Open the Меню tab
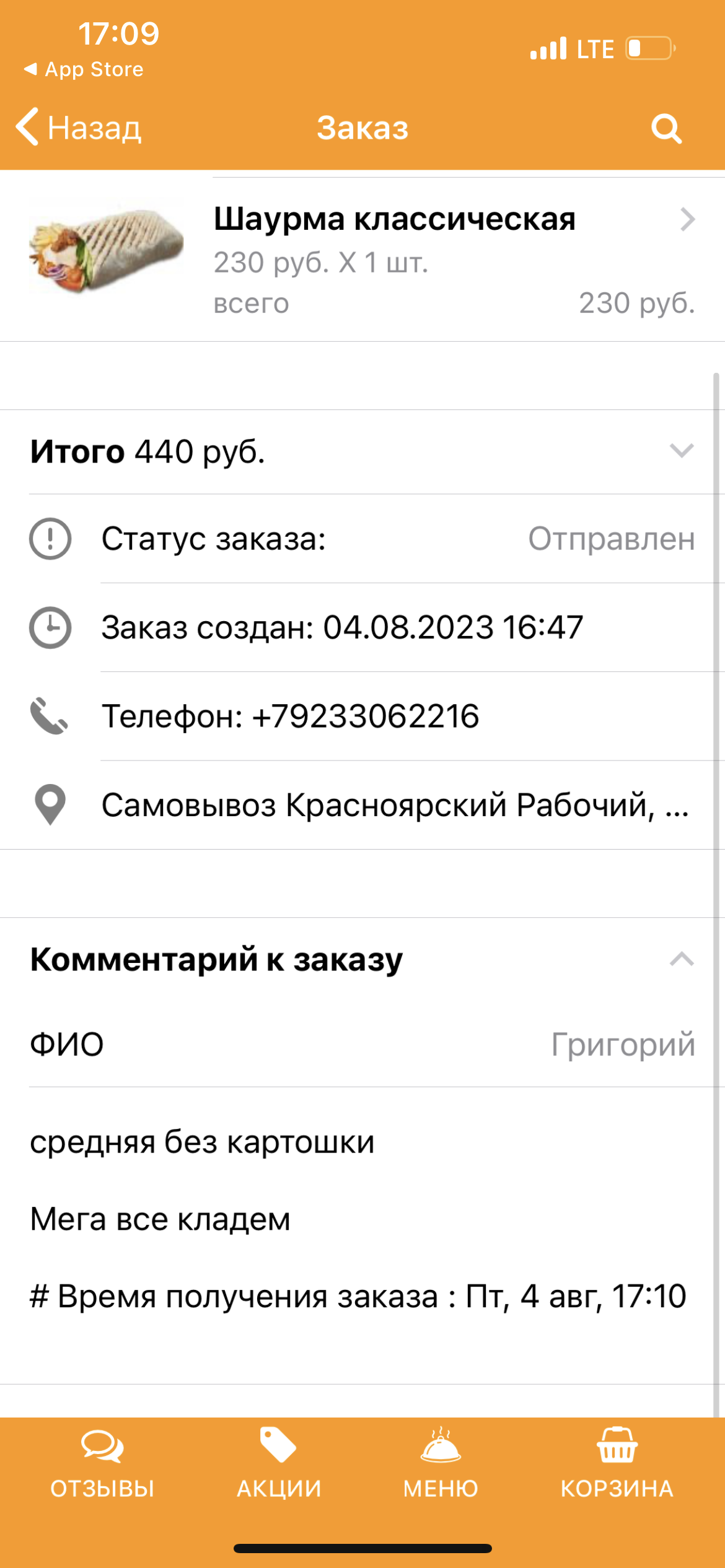The width and height of the screenshot is (725, 1568). click(441, 1464)
